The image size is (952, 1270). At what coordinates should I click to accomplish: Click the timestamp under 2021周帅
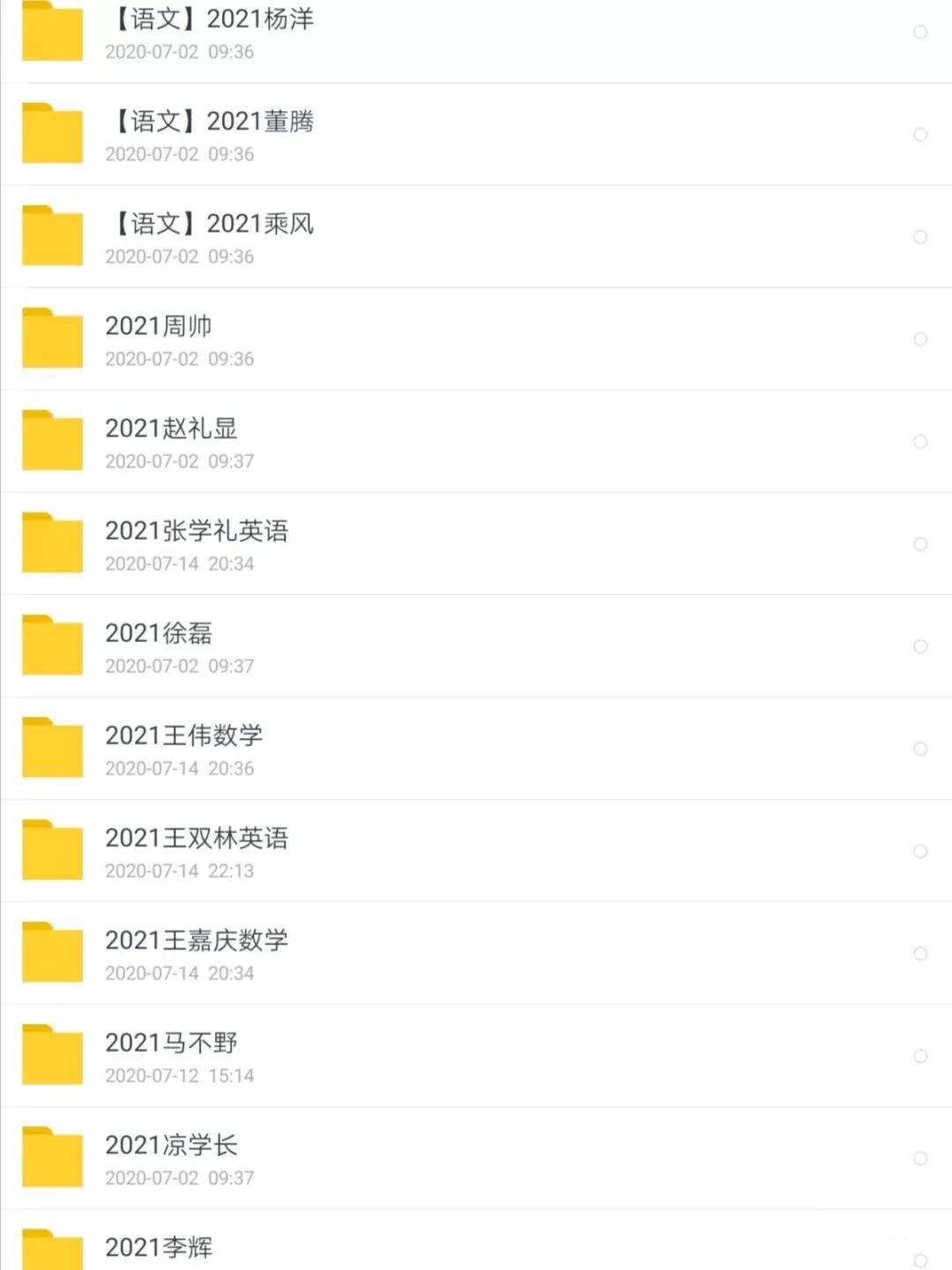(179, 358)
